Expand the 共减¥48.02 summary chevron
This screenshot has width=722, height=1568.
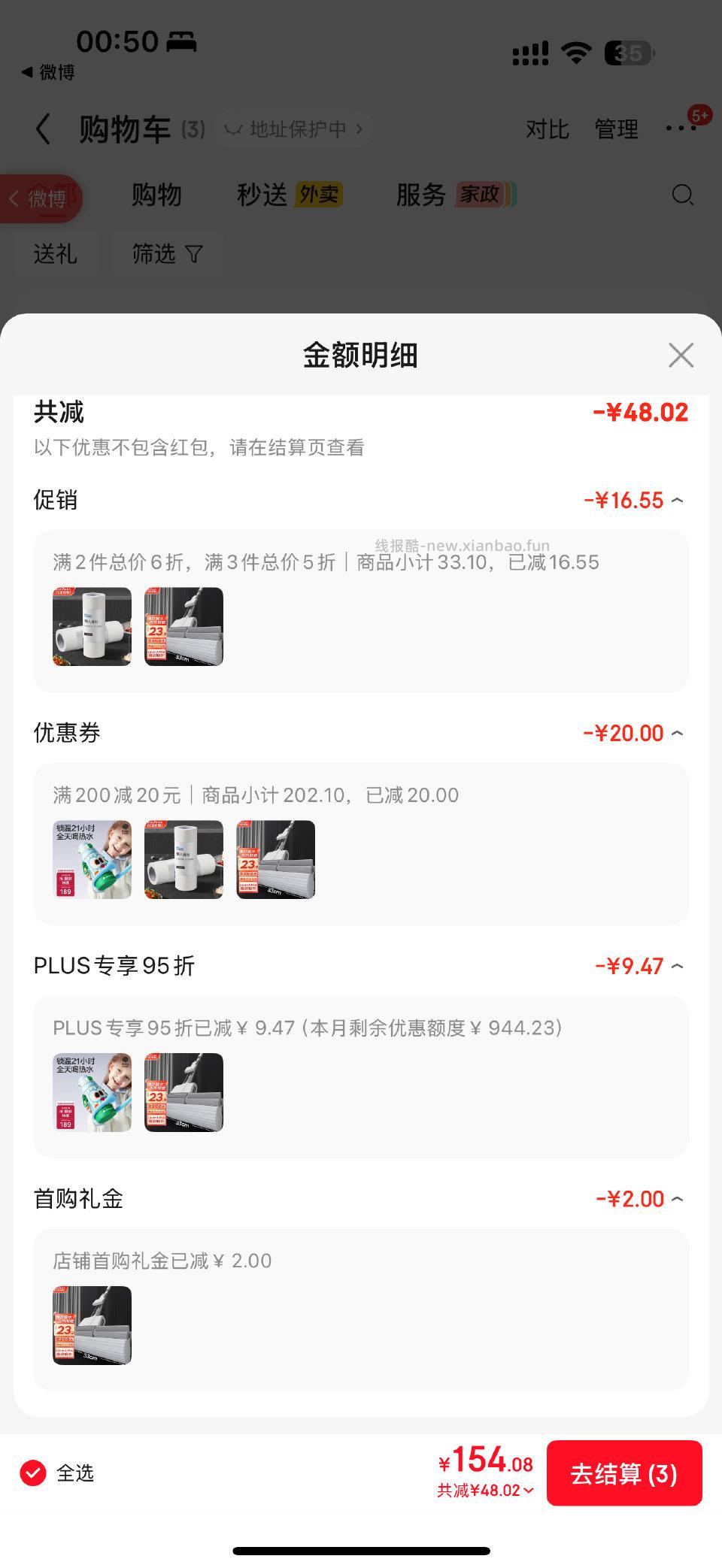click(x=525, y=1493)
